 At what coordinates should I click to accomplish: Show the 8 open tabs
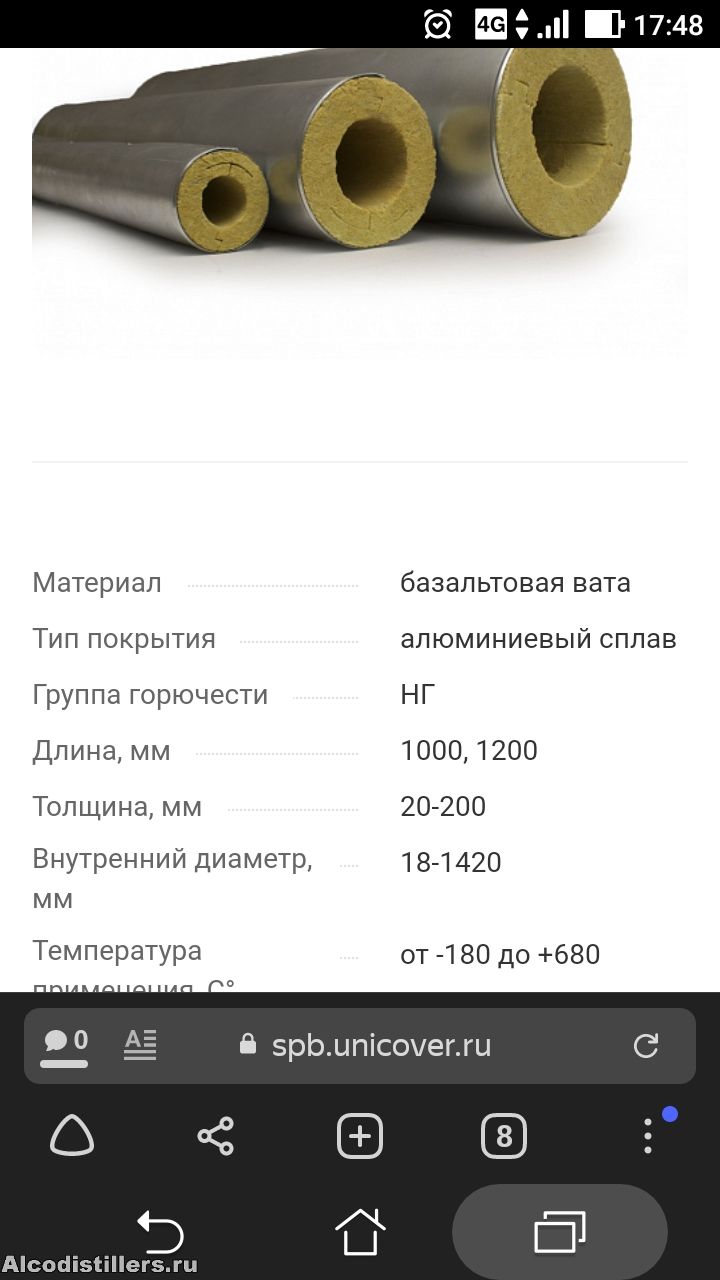point(504,1136)
